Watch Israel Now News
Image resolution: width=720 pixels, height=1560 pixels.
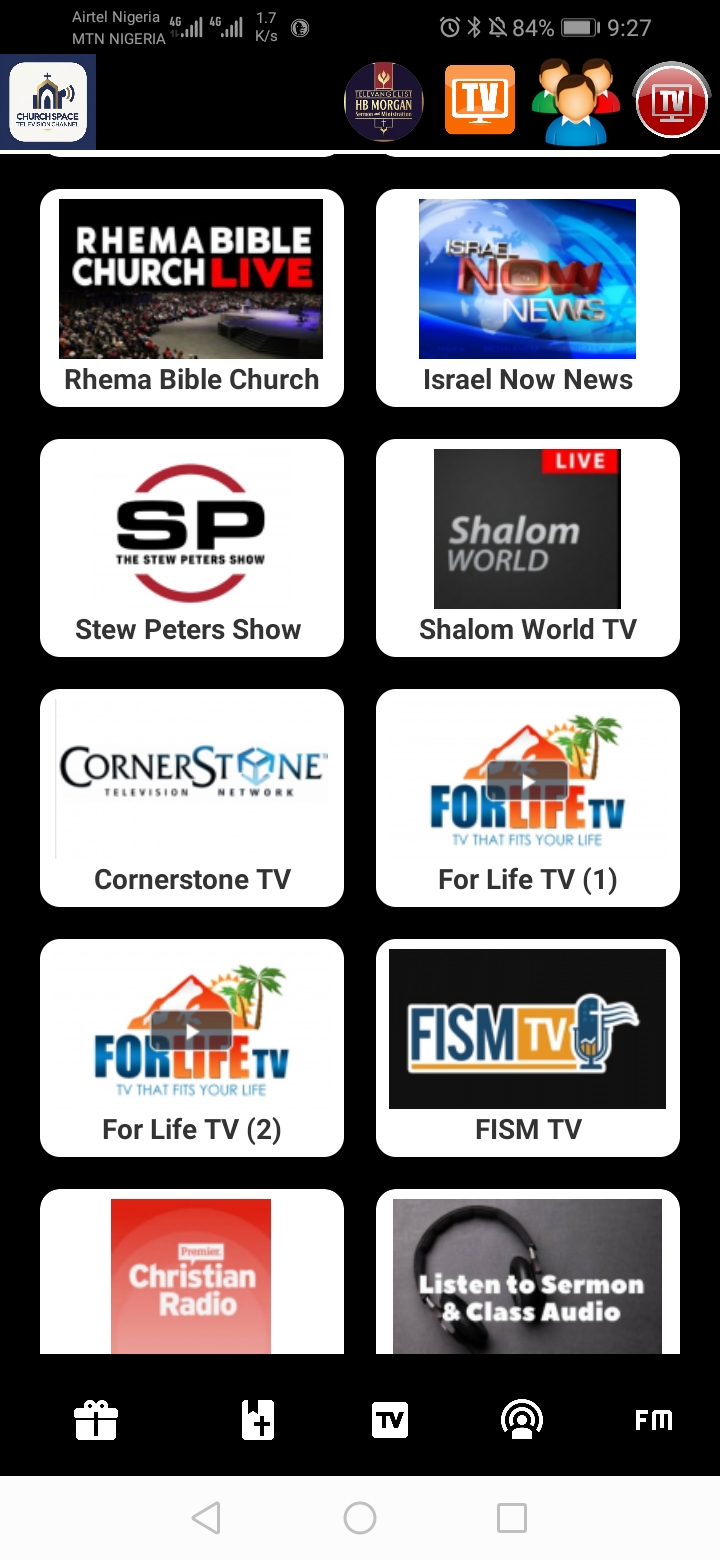coord(528,298)
